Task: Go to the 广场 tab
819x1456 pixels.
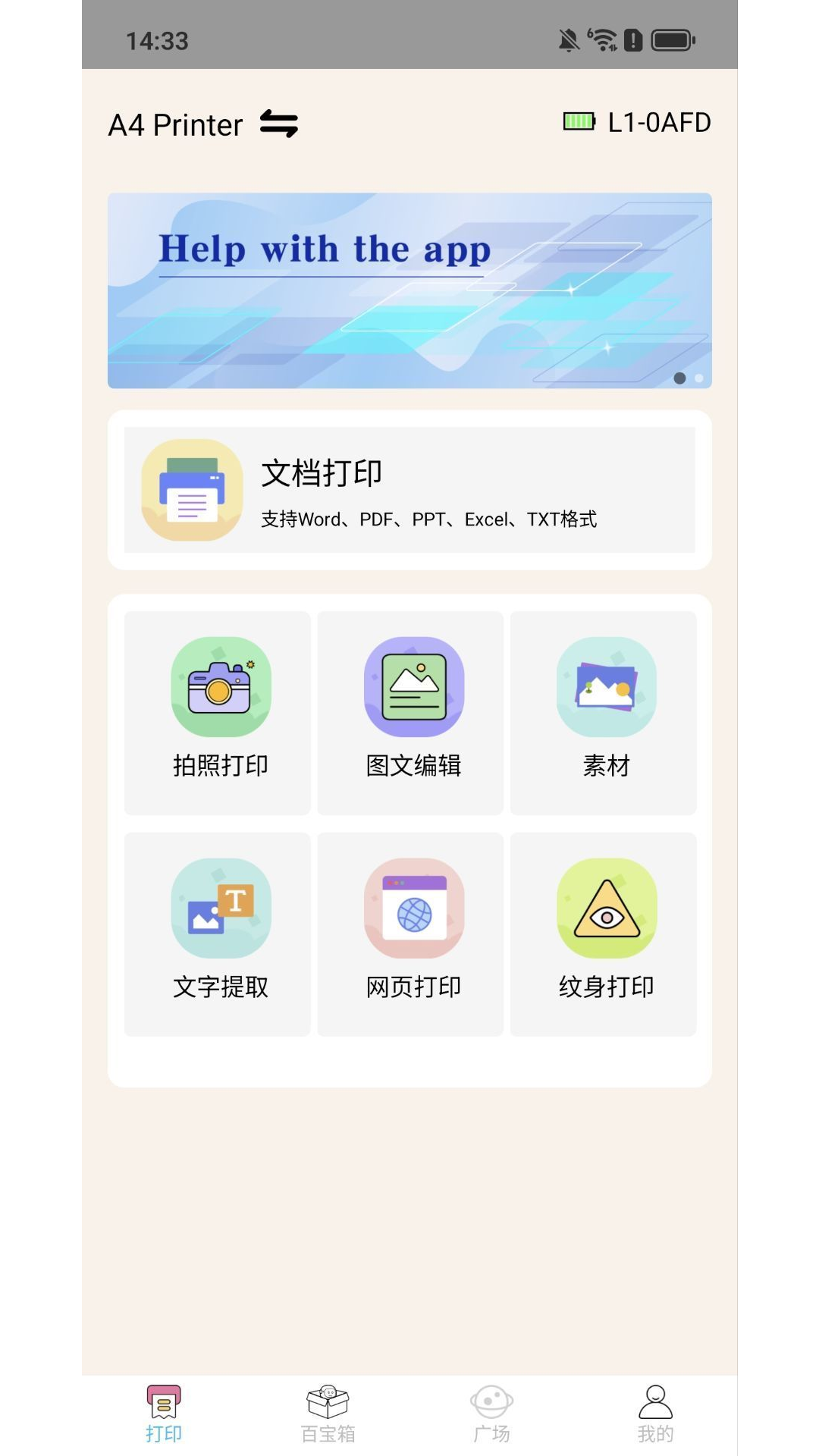Action: click(491, 1414)
